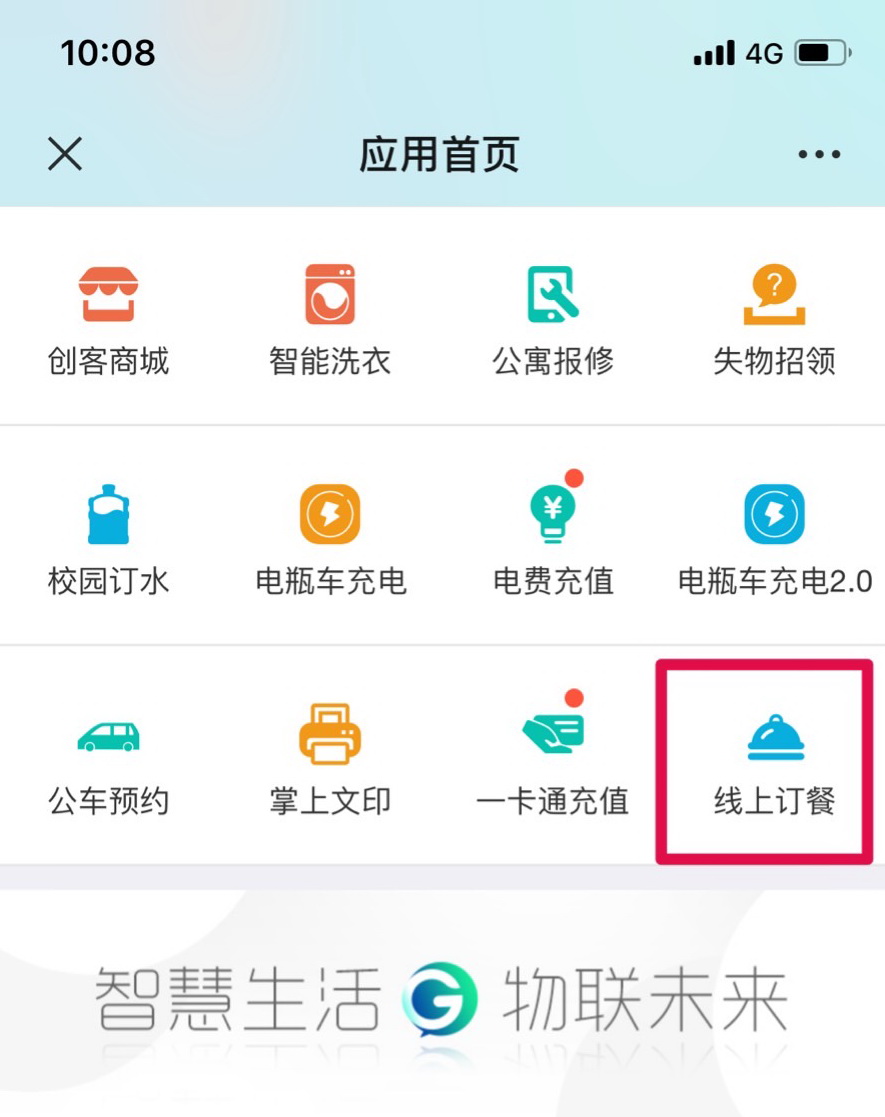
Task: Select 掌上文印 printing service
Action: click(x=330, y=737)
